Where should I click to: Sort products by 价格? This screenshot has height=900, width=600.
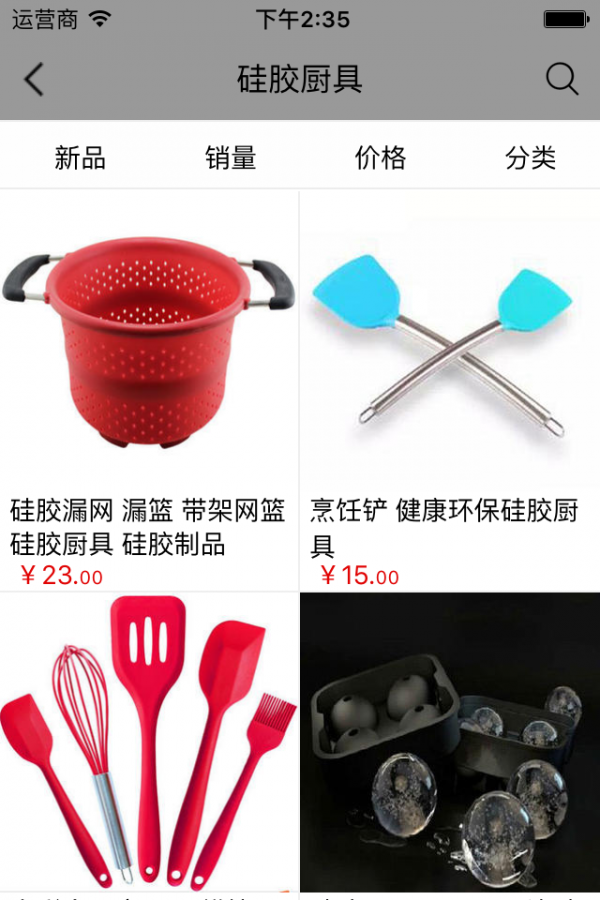(380, 157)
